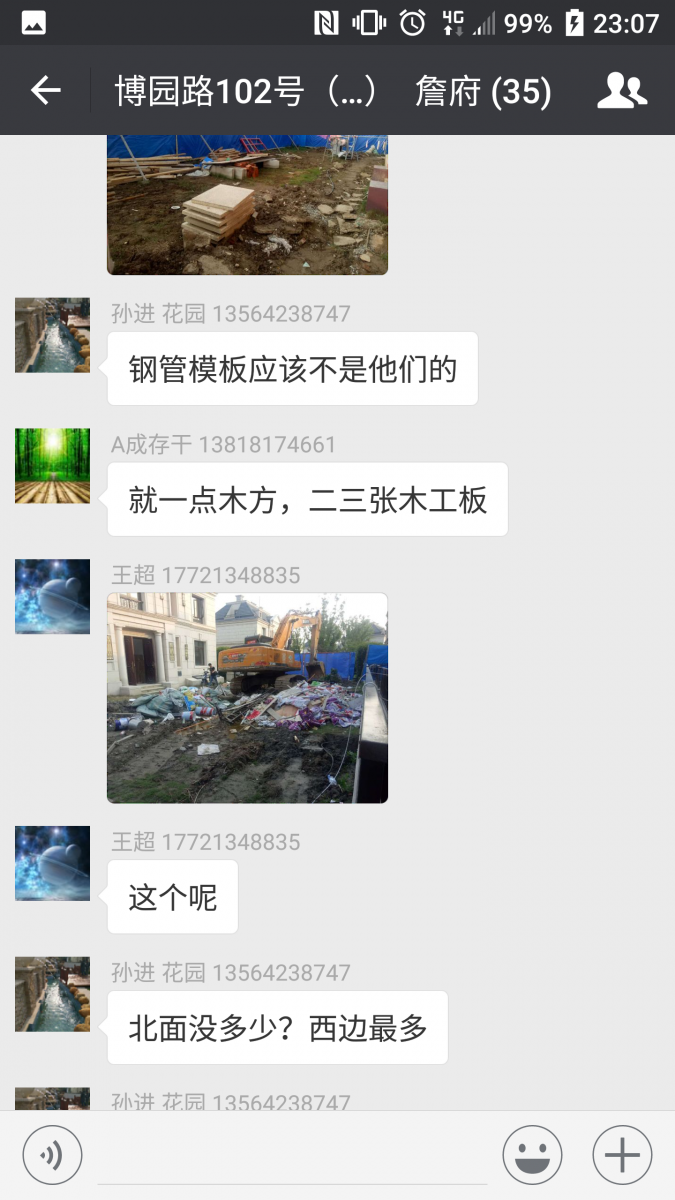The image size is (675, 1200).
Task: Open the emoji picker
Action: coord(532,1155)
